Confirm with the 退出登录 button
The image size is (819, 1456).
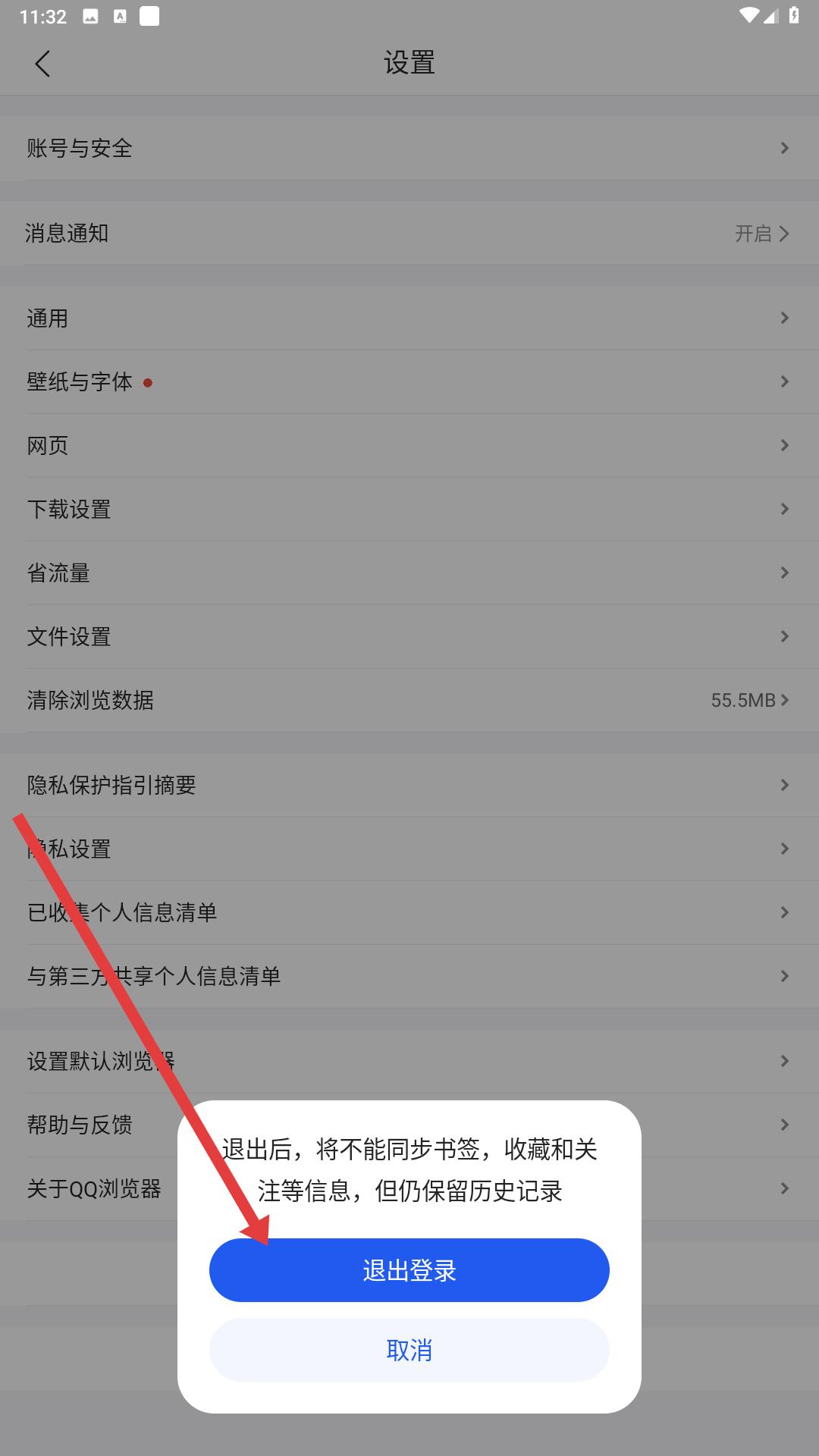click(409, 1270)
